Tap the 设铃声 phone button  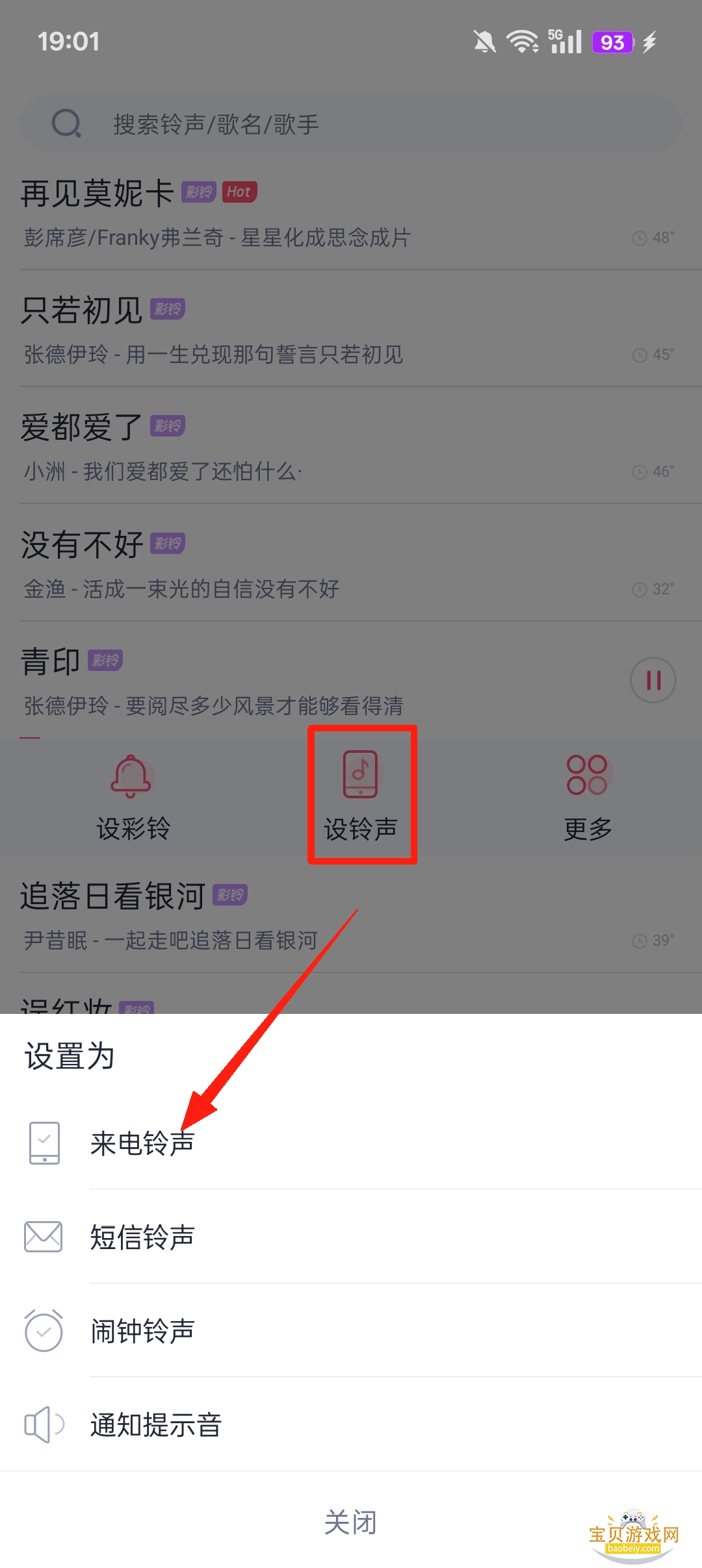point(361,796)
